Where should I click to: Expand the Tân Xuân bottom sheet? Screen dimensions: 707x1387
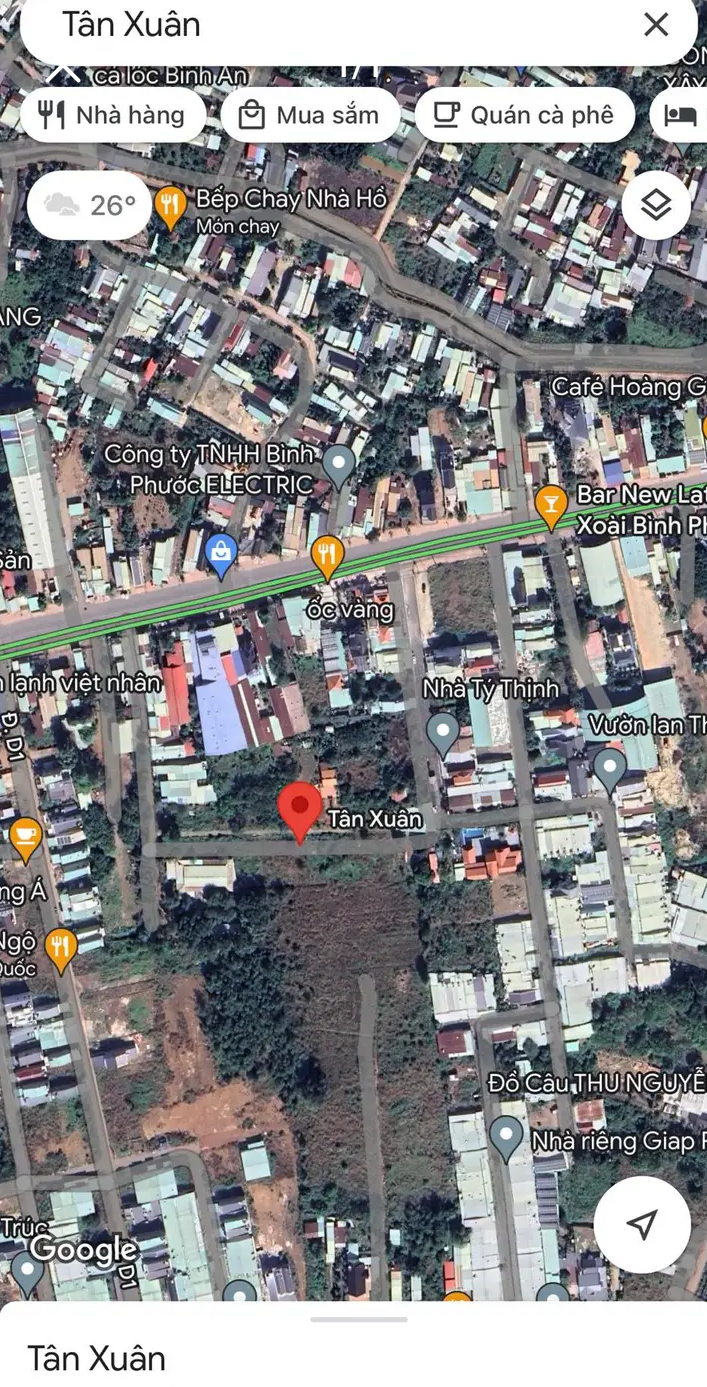tap(353, 1320)
